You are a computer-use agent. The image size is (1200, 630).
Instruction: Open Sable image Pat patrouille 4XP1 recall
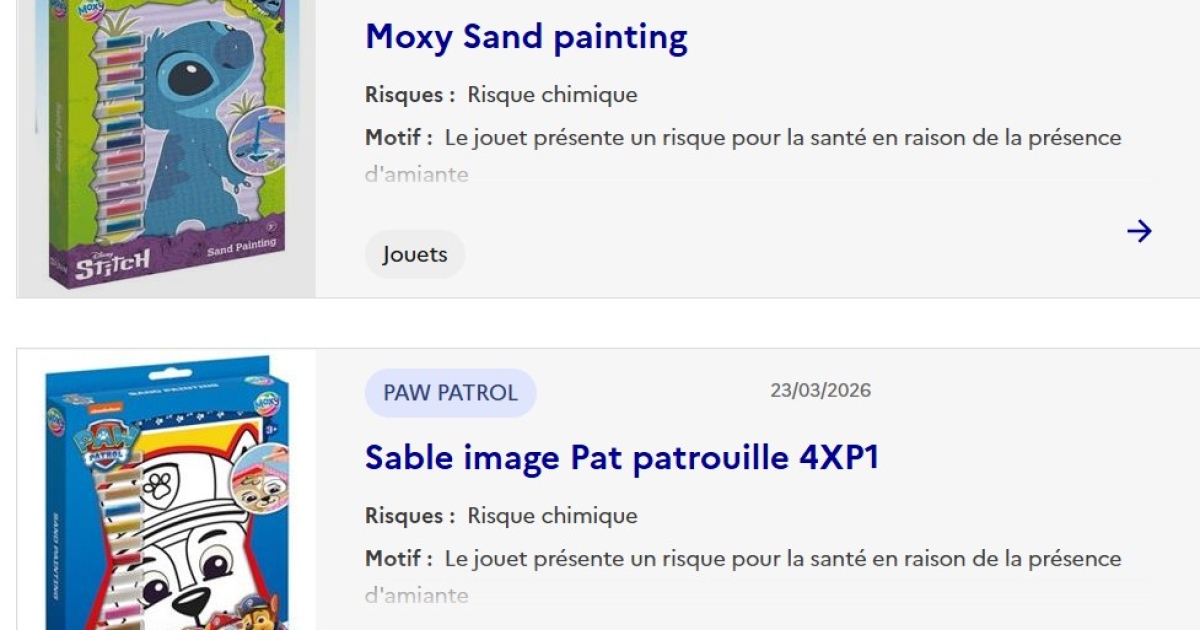(621, 458)
